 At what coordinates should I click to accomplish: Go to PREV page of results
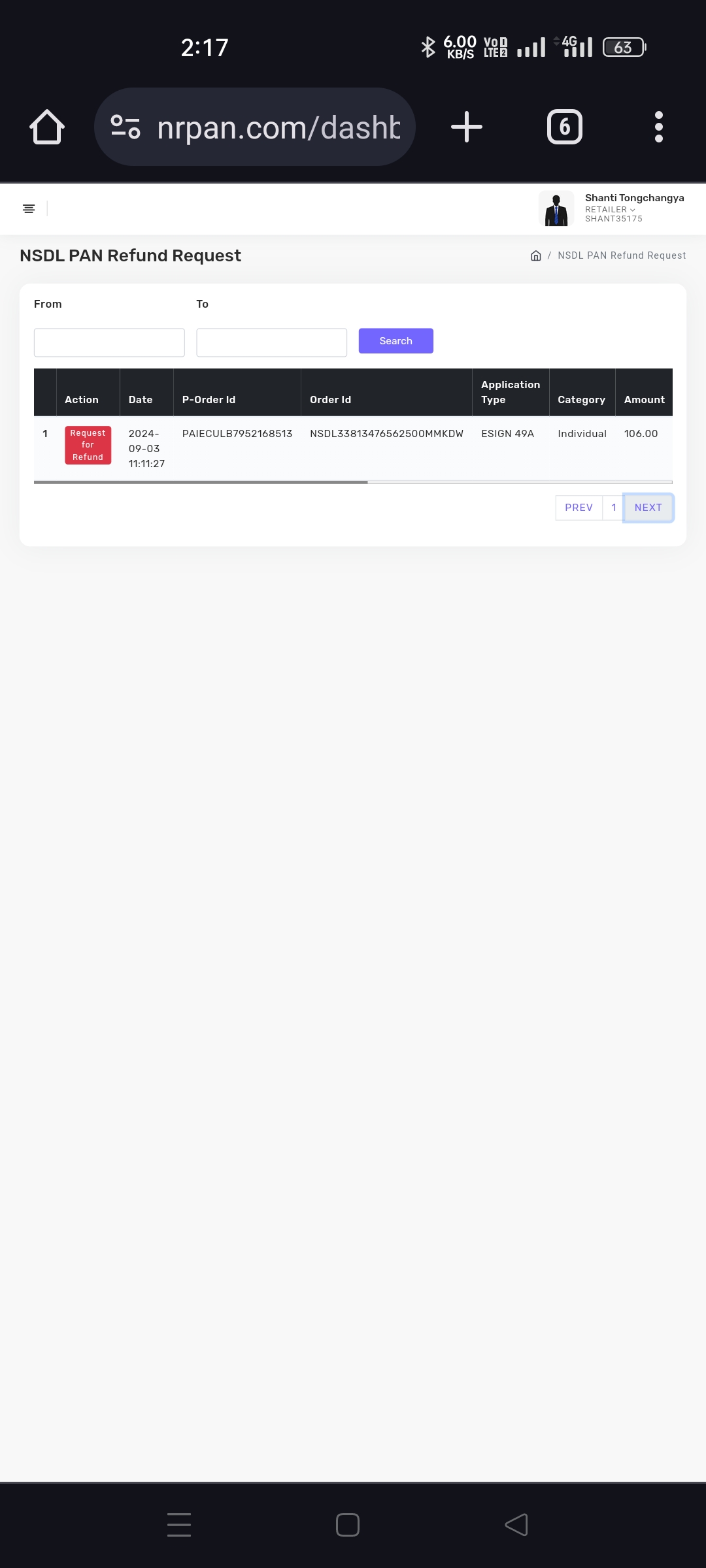coord(579,508)
